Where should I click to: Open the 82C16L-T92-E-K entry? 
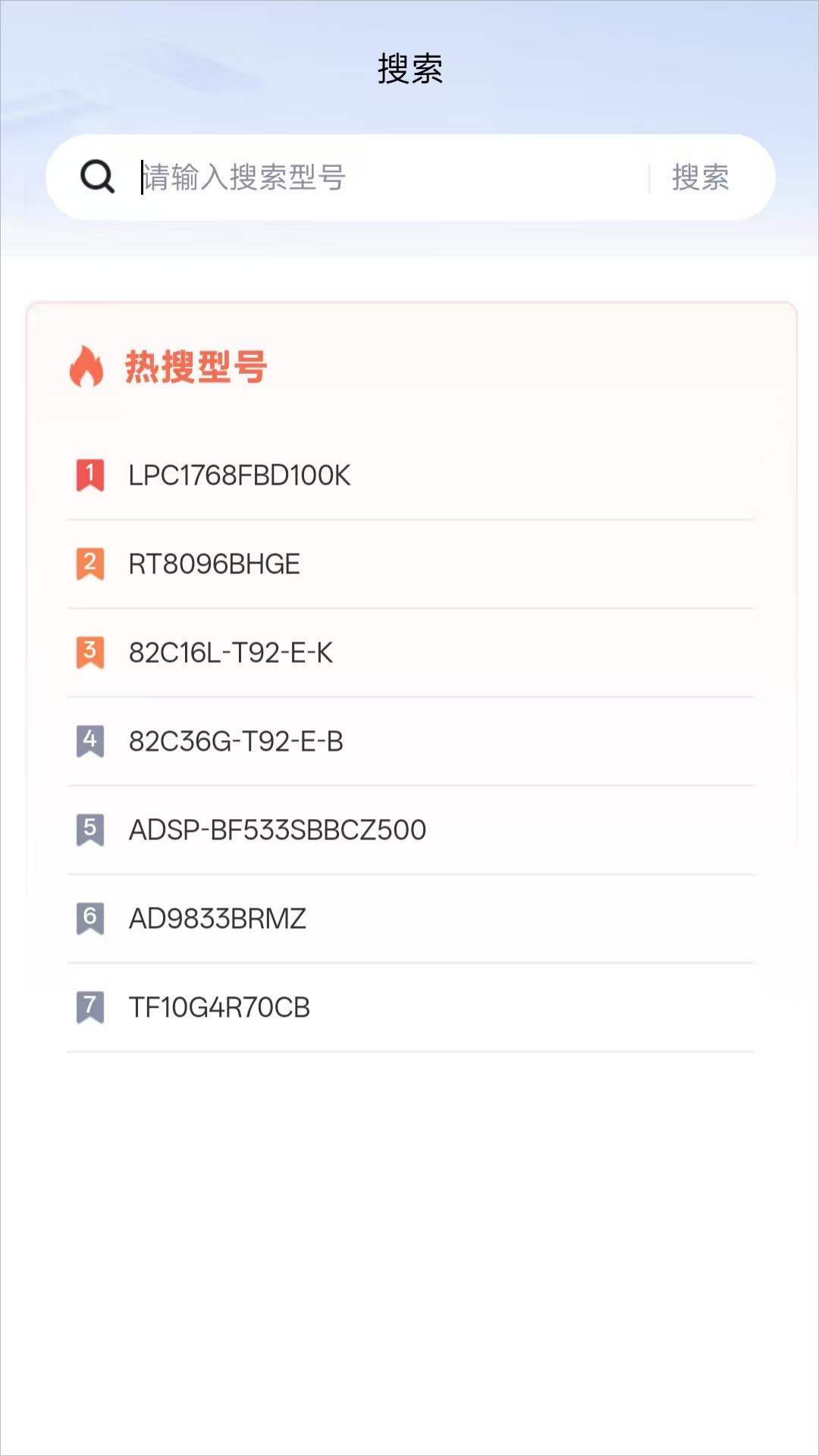(231, 653)
